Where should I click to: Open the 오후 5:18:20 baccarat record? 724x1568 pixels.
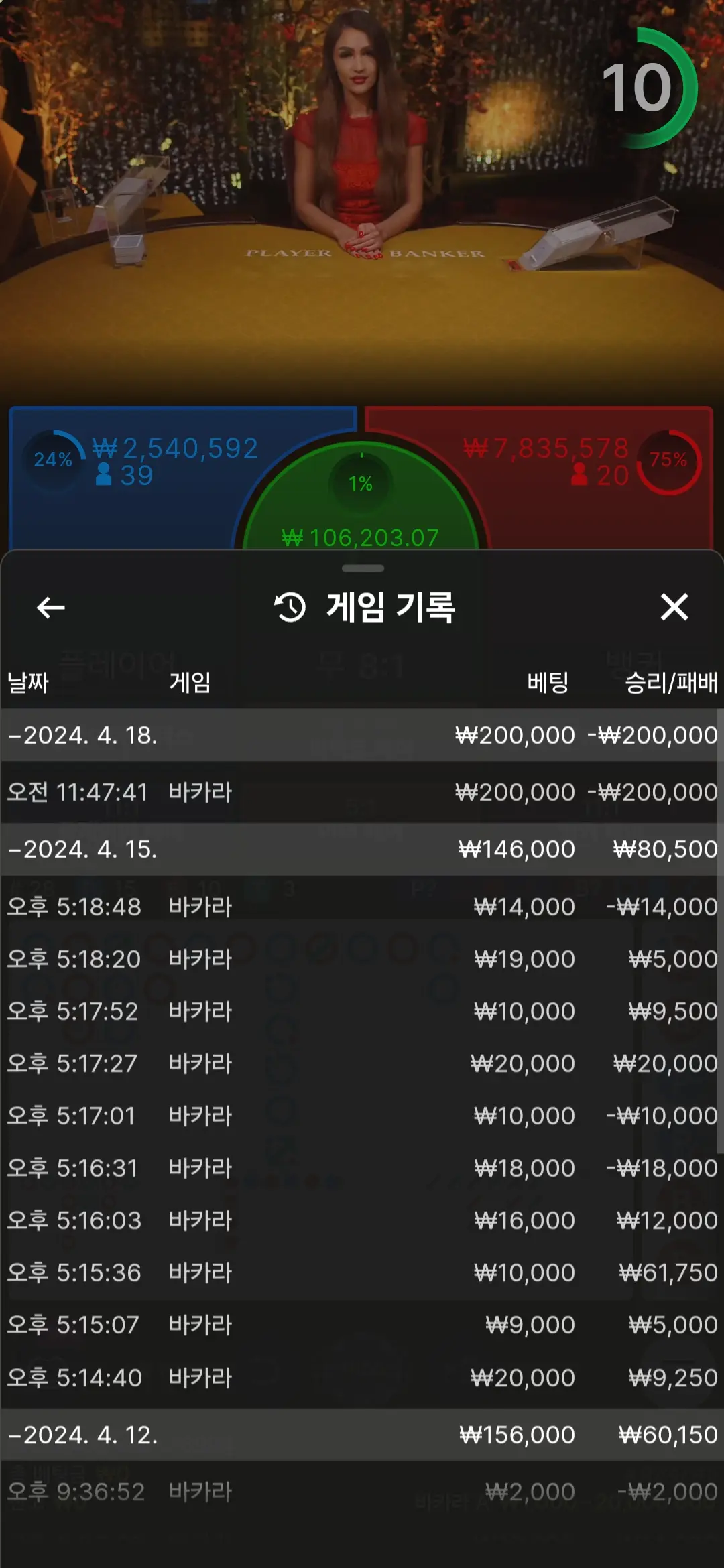[362, 960]
